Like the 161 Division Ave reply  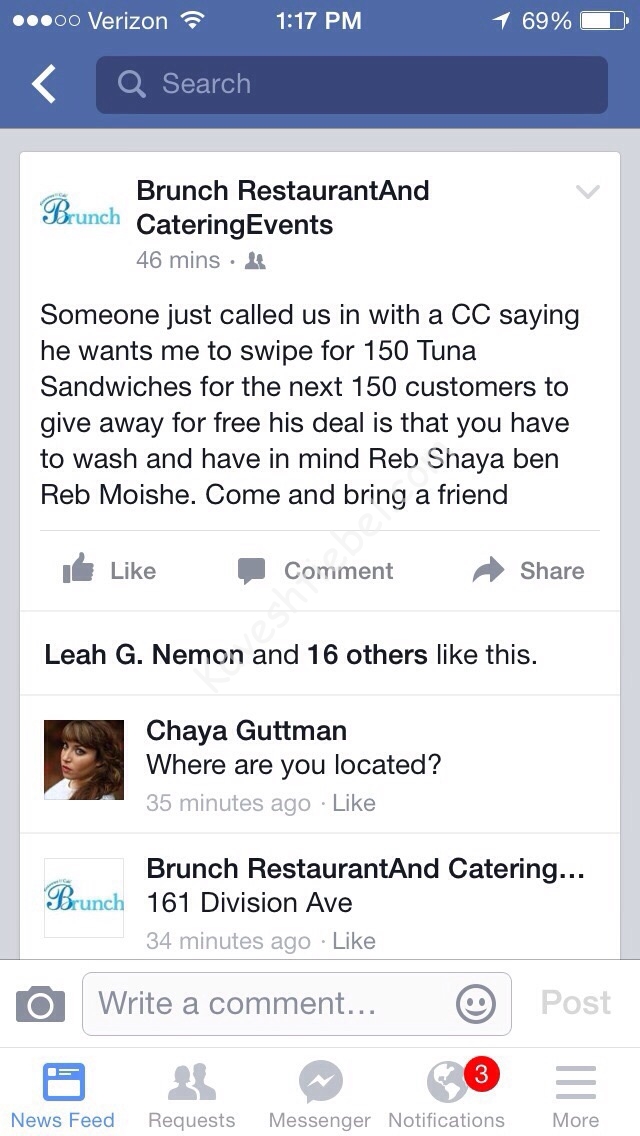click(x=354, y=941)
